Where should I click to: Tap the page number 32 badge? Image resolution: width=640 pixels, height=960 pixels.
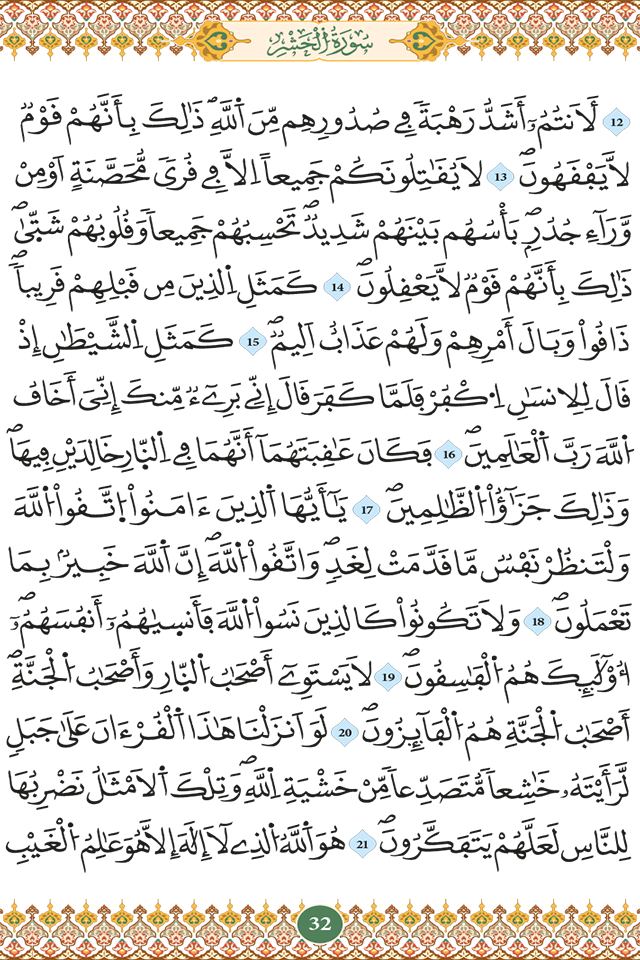coord(320,924)
